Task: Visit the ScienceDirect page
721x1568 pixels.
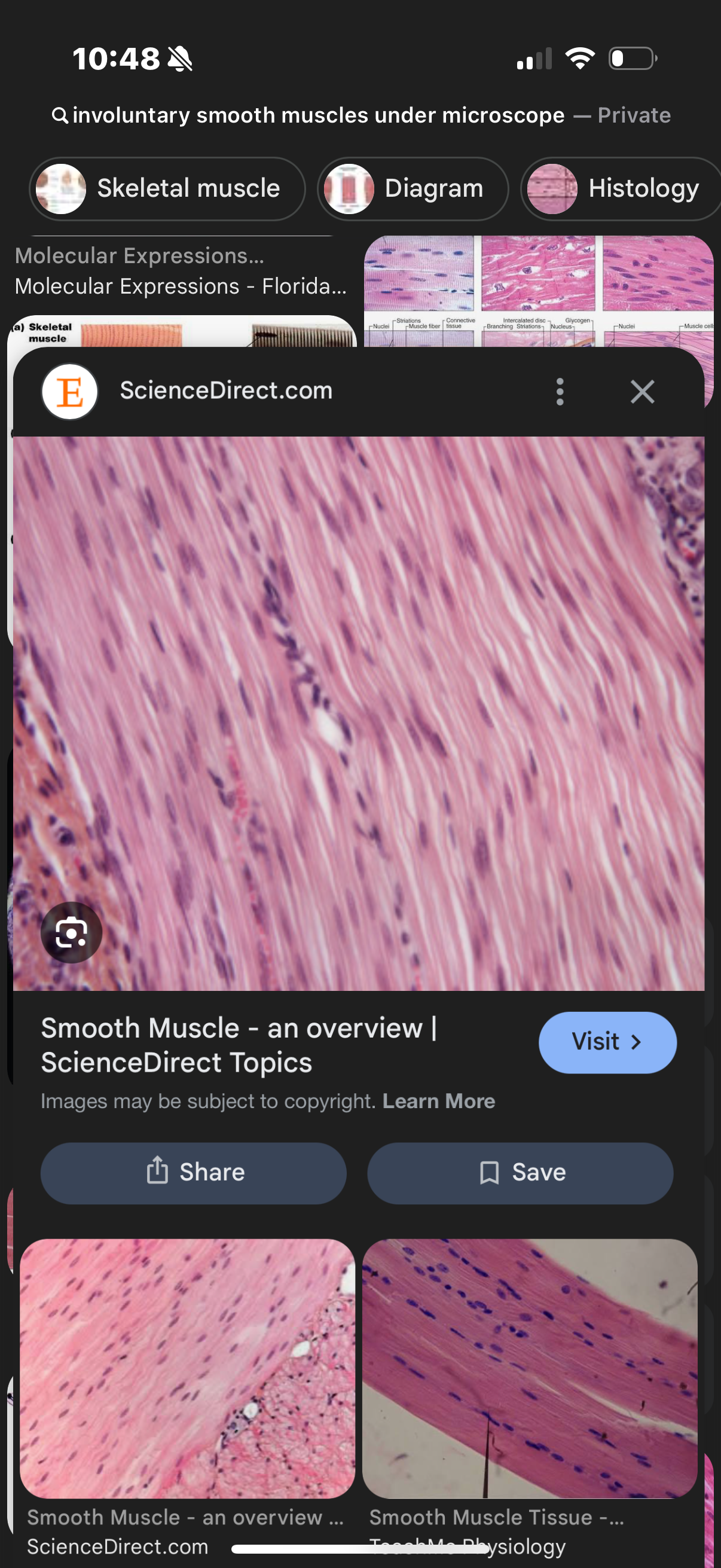Action: tap(607, 1042)
